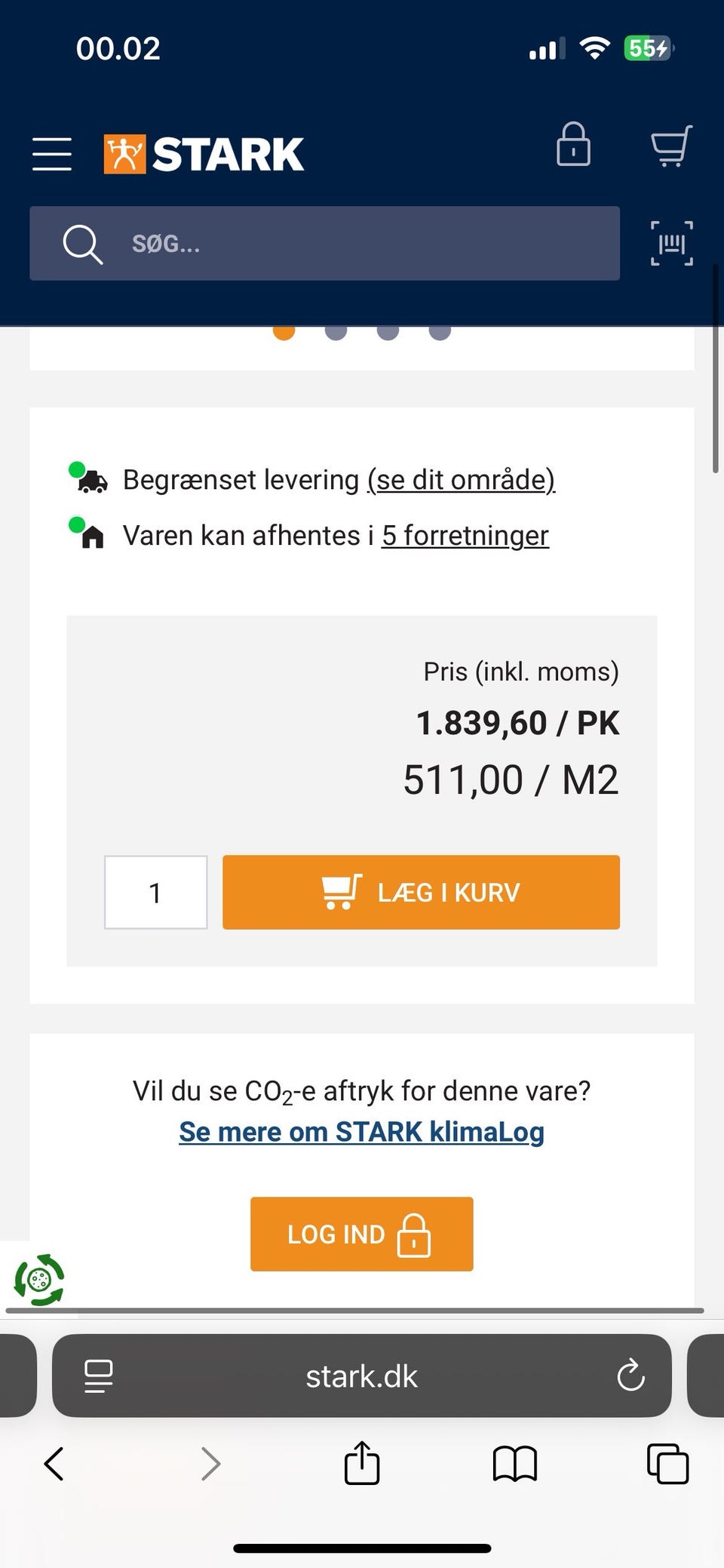Open the login padlock icon

point(573,145)
